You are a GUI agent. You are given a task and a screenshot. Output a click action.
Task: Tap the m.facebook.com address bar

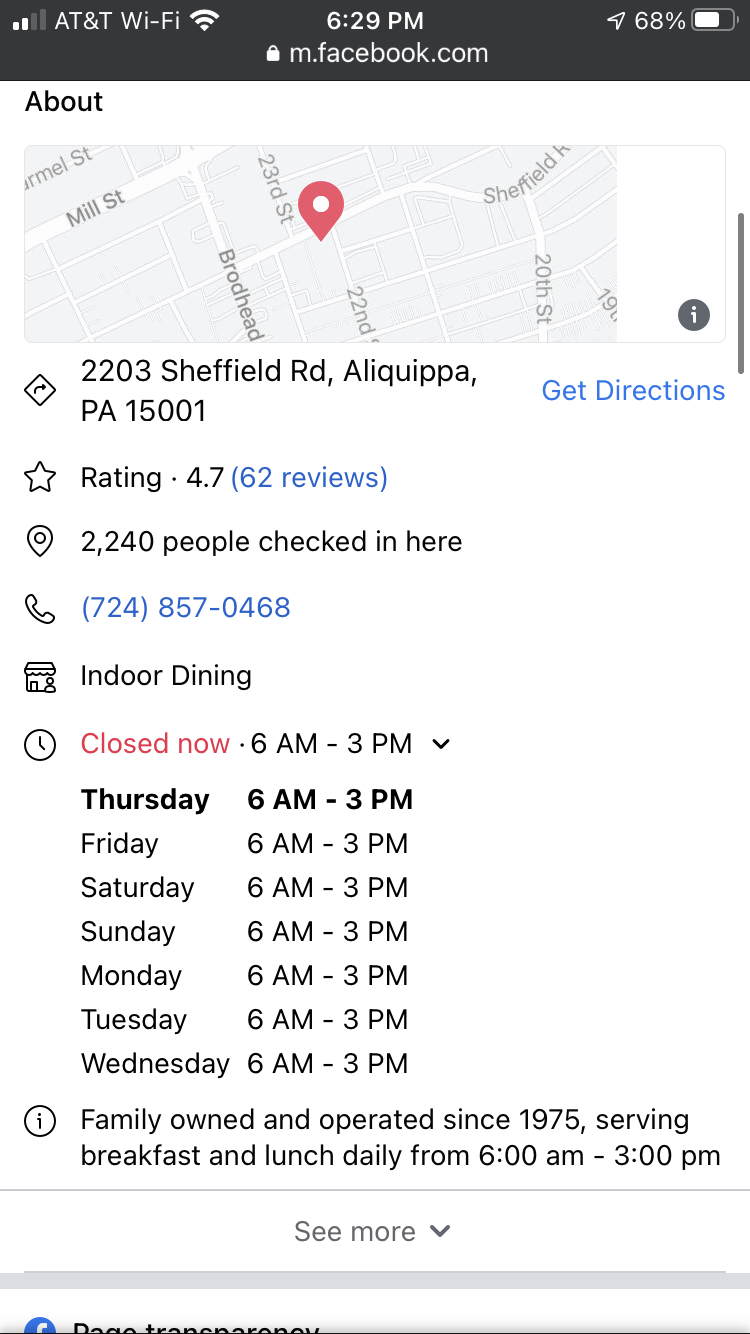point(376,53)
